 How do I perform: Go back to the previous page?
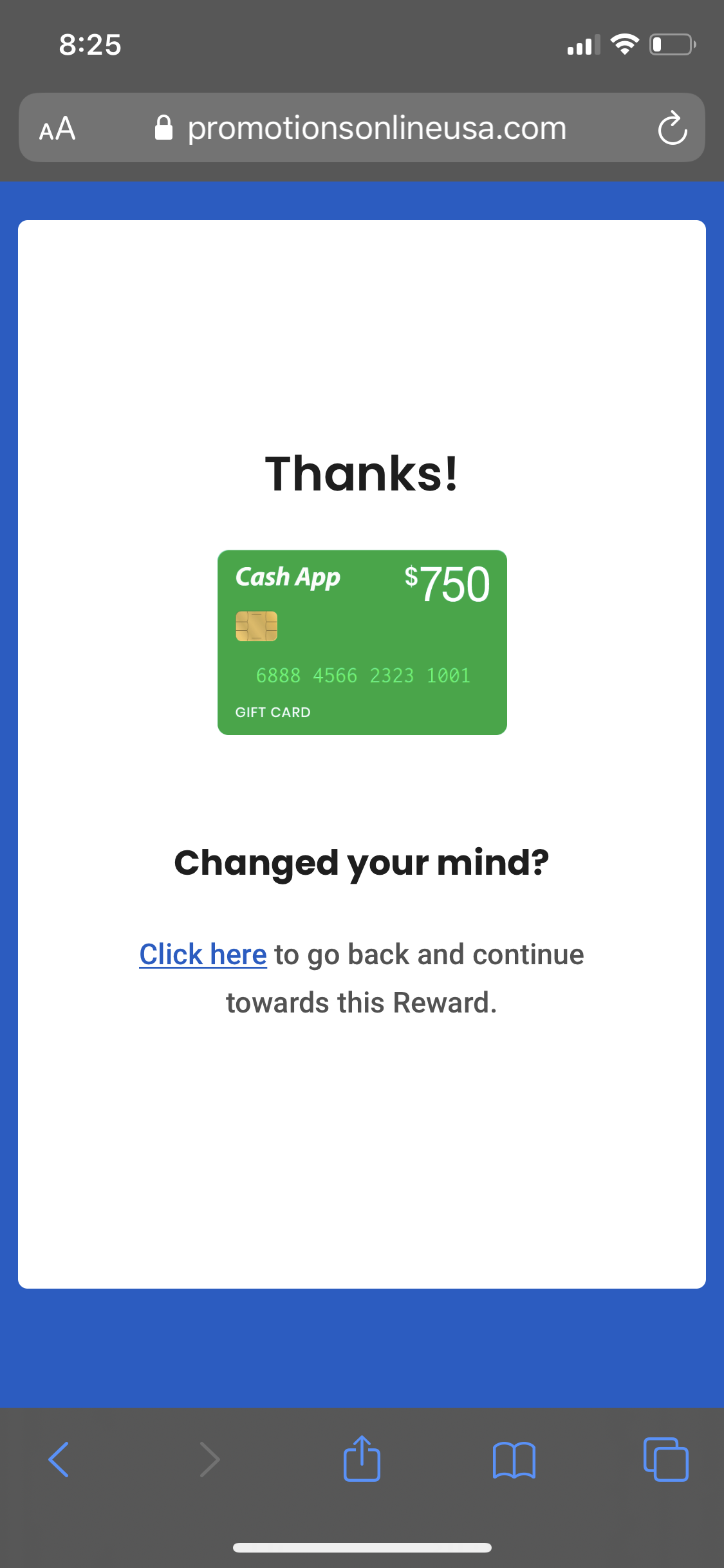coord(59,1459)
